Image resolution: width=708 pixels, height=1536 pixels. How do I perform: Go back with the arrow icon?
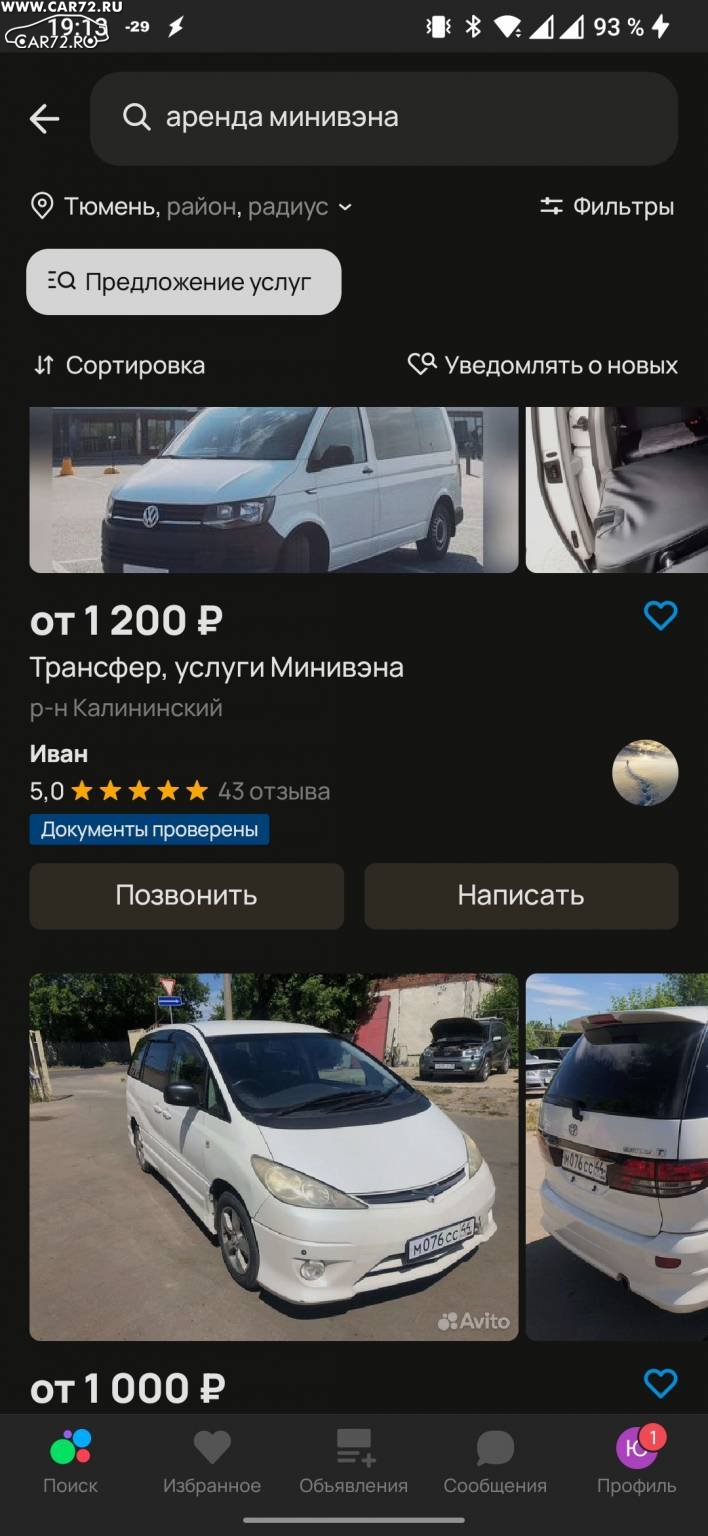point(44,119)
